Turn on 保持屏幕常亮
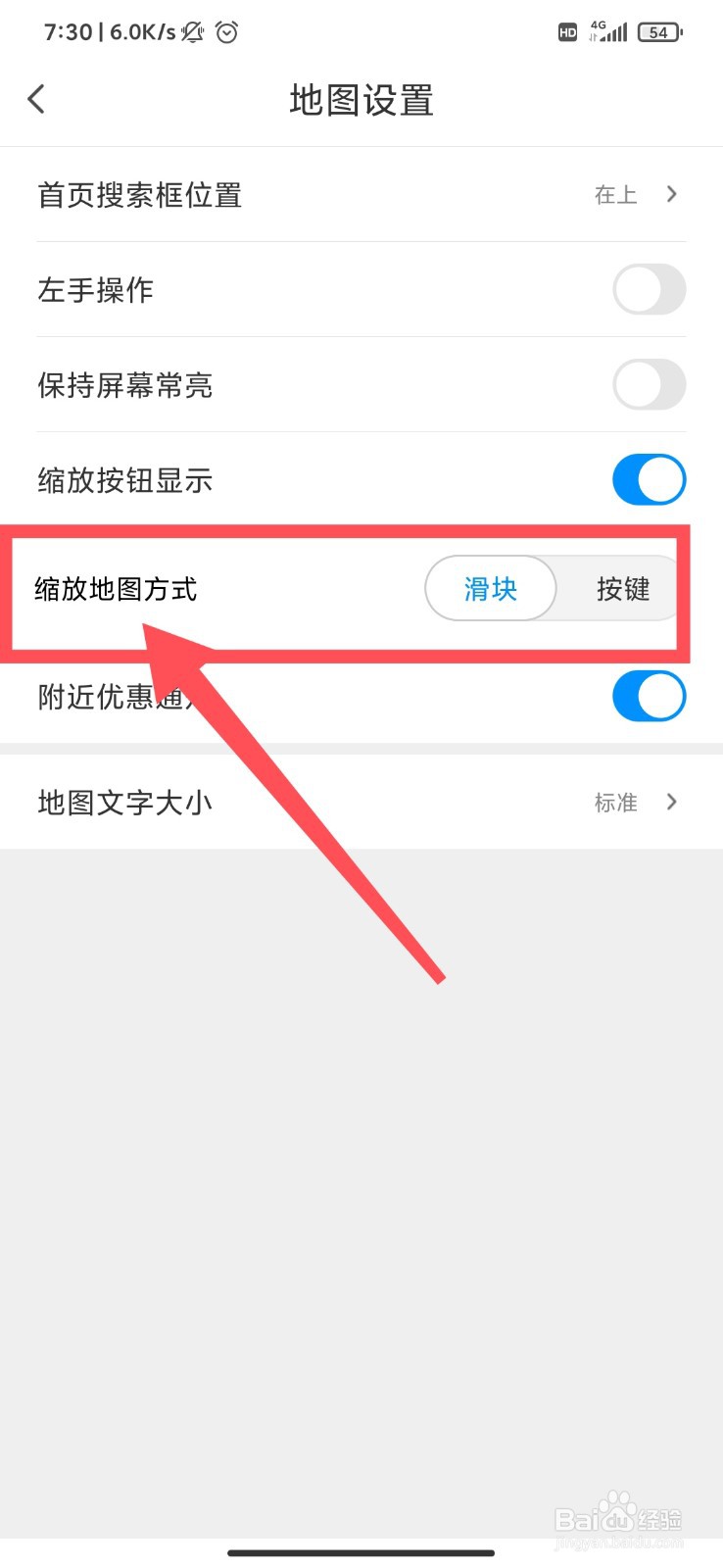723x1568 pixels. coord(649,384)
